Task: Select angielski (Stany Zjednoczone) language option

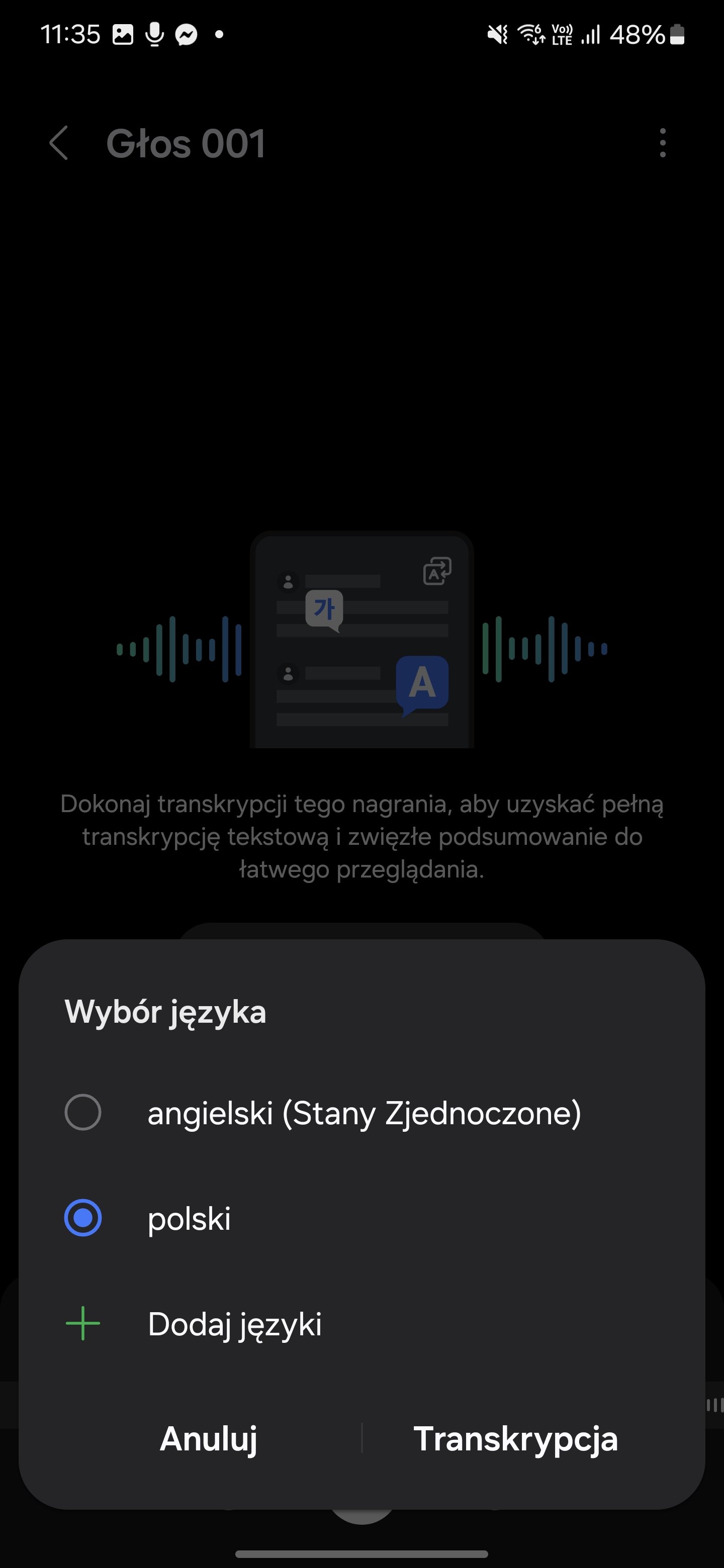Action: (x=361, y=1113)
